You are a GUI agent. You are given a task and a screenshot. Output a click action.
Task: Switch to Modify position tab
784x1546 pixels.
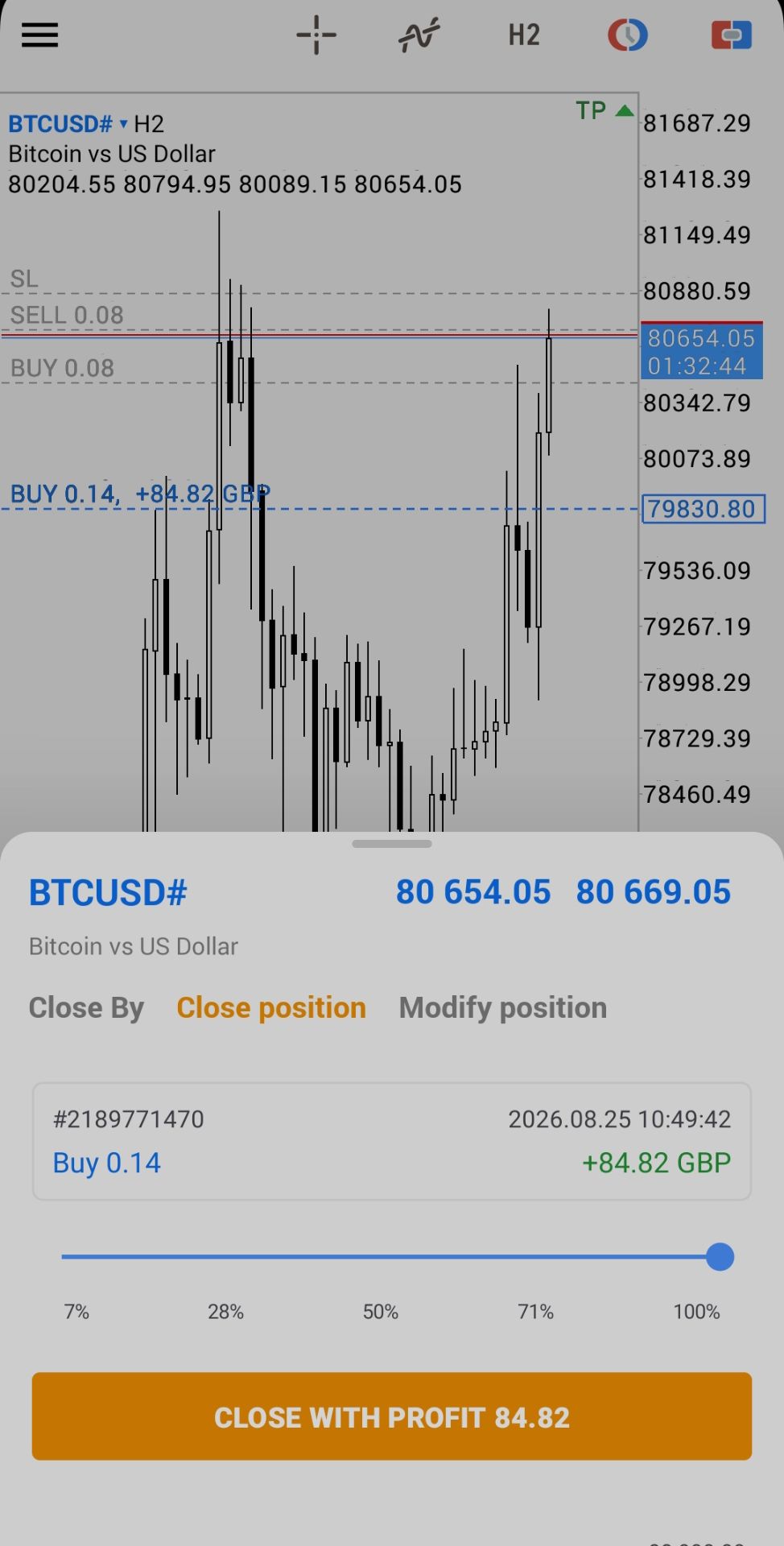(x=503, y=1008)
